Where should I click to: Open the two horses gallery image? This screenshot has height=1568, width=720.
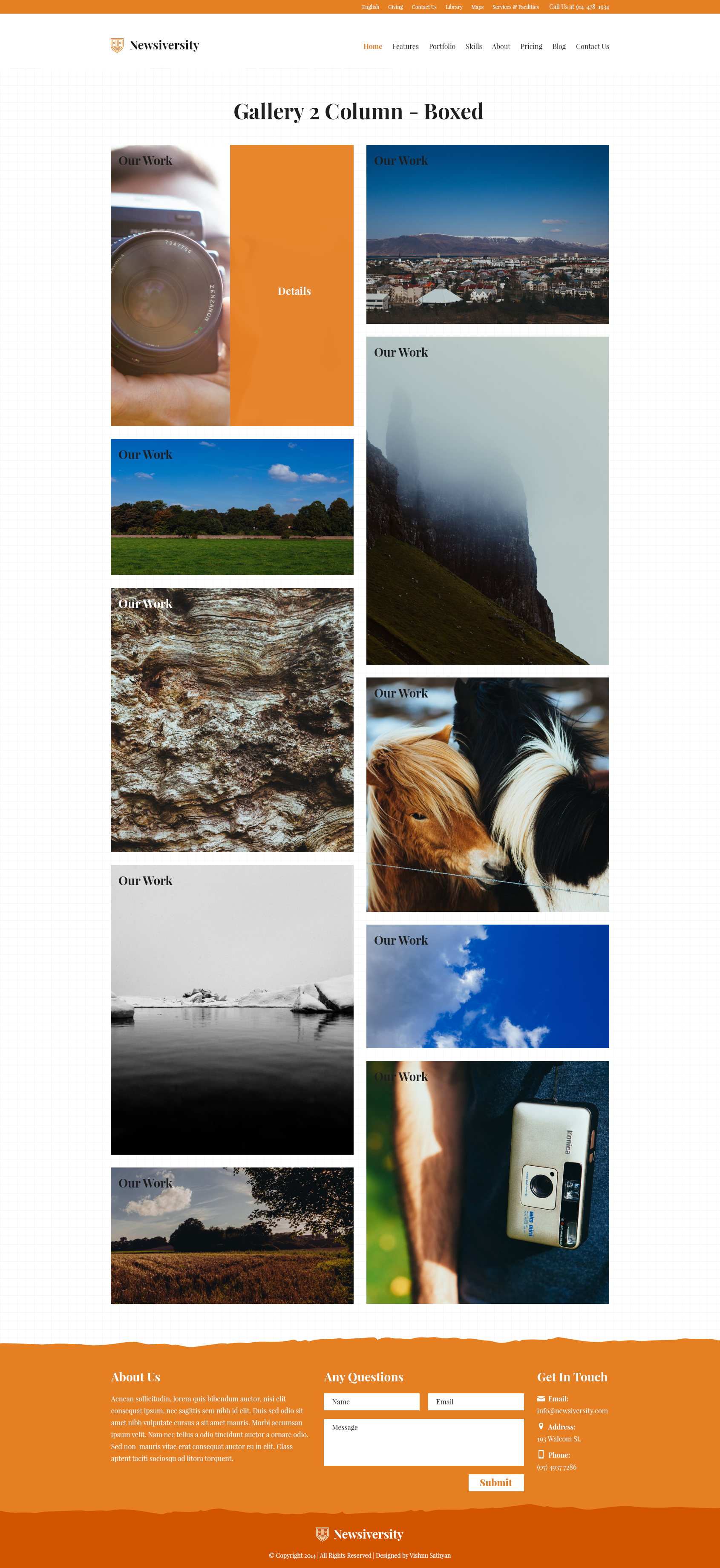[487, 794]
